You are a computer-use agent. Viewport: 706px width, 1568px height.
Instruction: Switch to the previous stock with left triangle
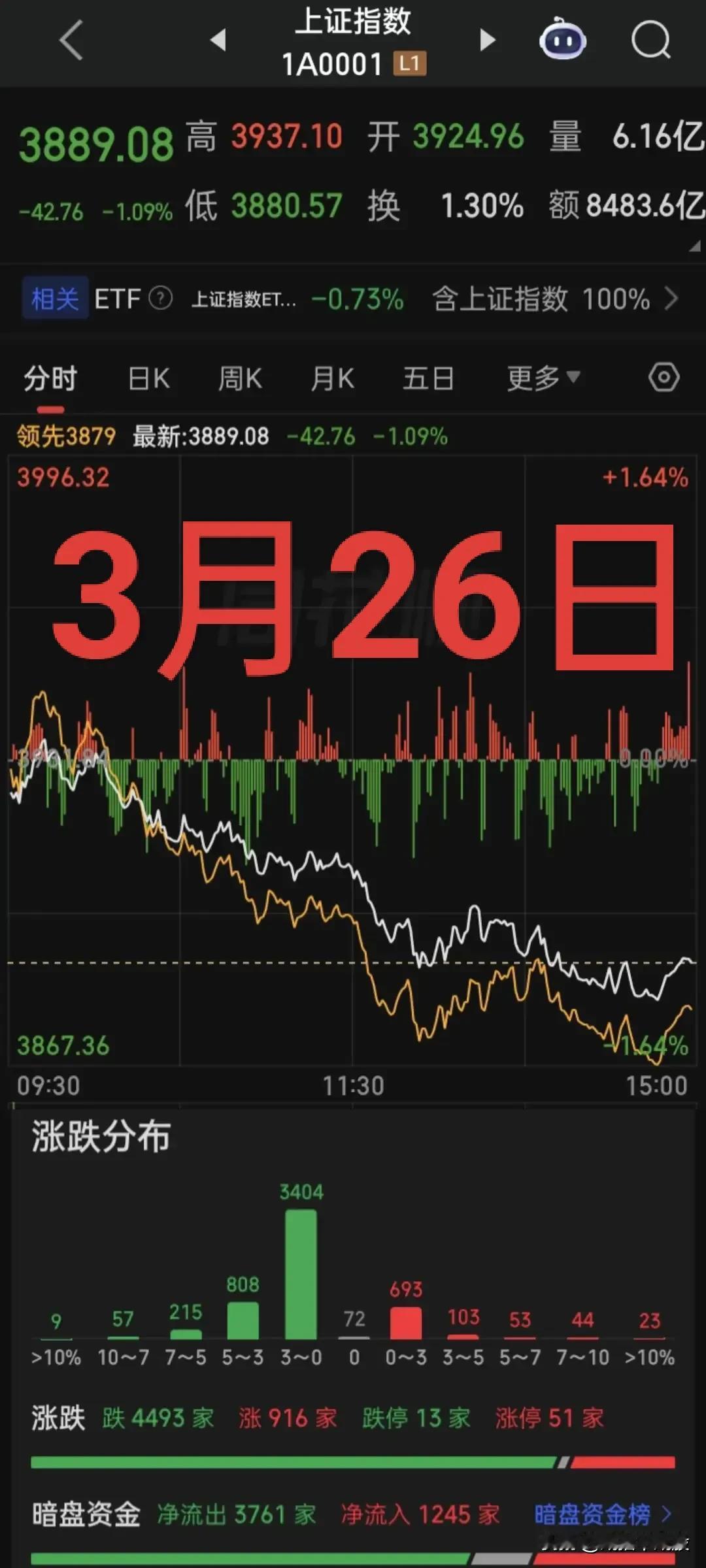218,41
